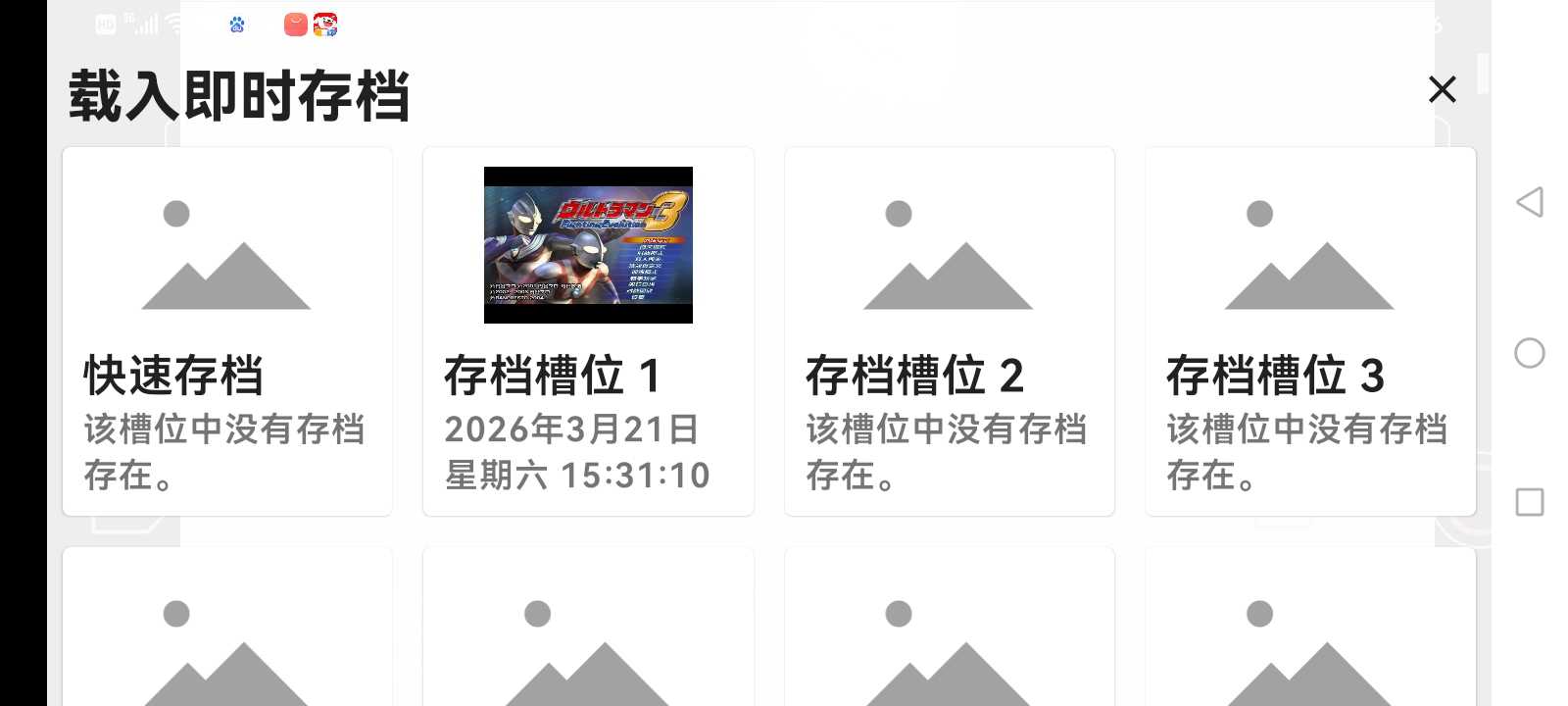Viewport: 1568px width, 706px height.
Task: Tap the system back button
Action: tap(1530, 202)
